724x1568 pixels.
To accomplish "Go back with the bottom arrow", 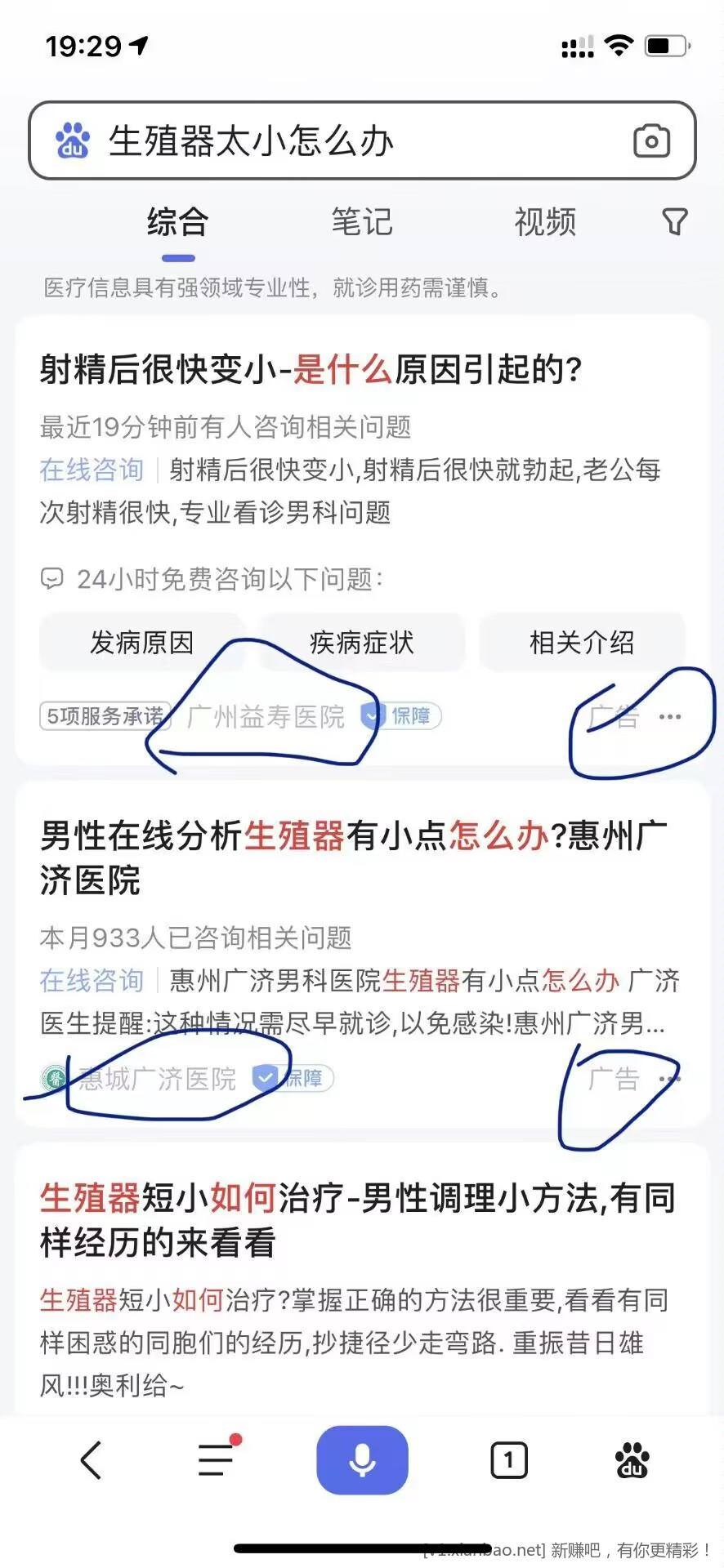I will tap(91, 1459).
